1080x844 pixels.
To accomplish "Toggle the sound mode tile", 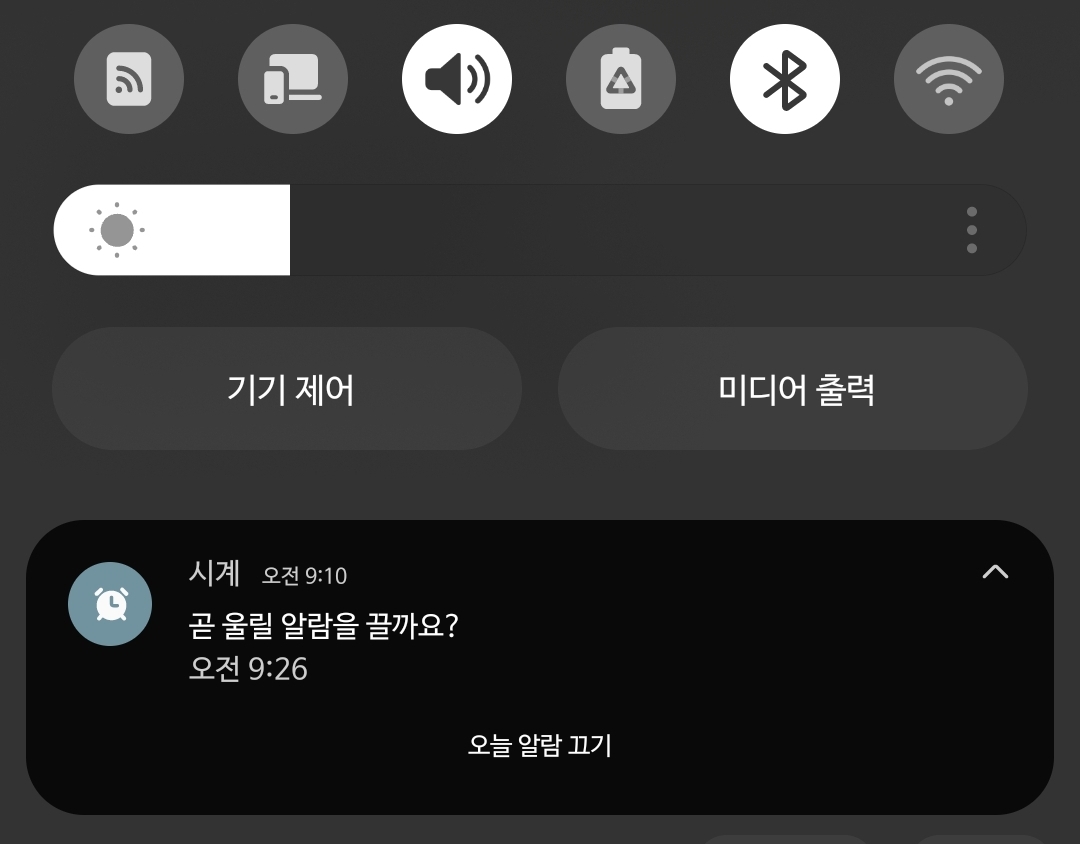I will point(457,79).
